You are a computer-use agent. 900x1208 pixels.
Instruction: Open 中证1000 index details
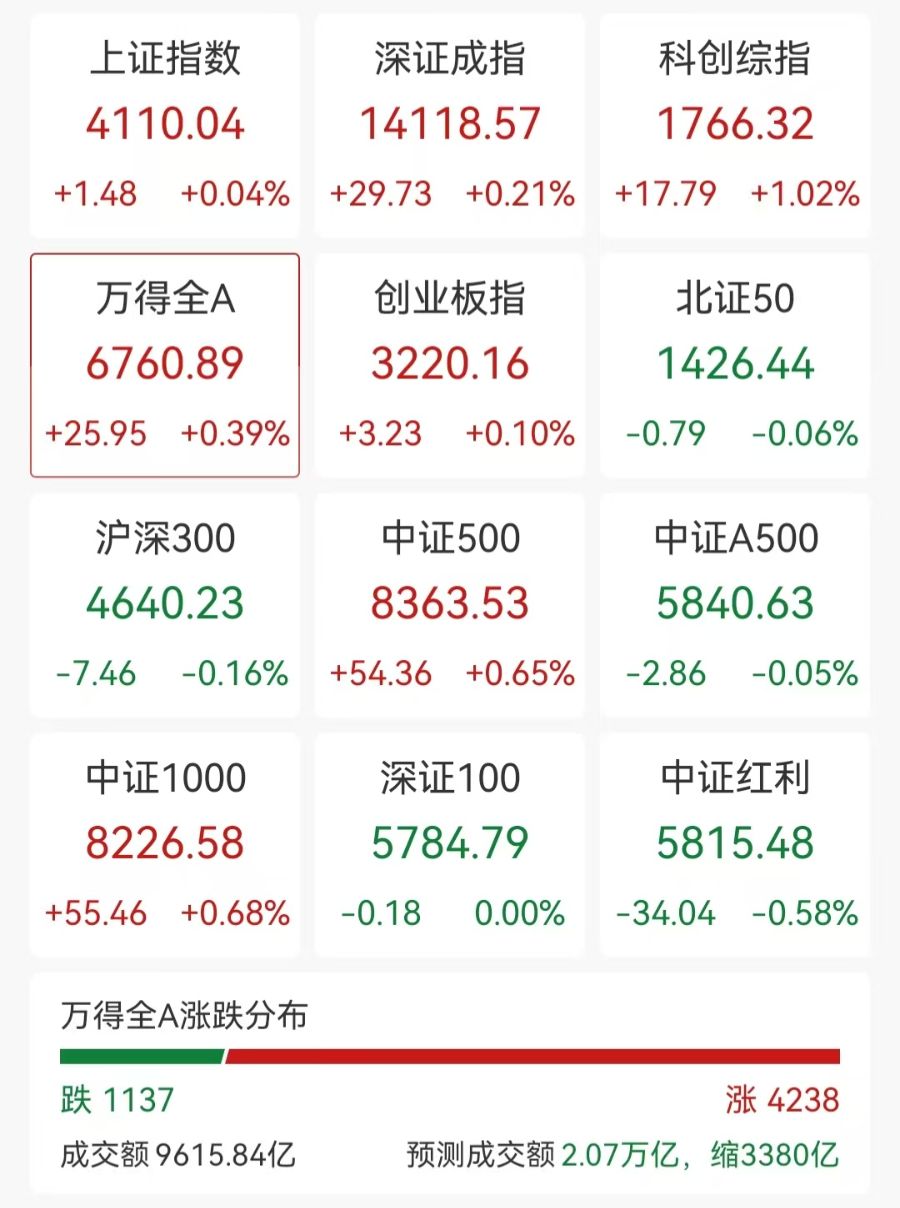tap(165, 845)
